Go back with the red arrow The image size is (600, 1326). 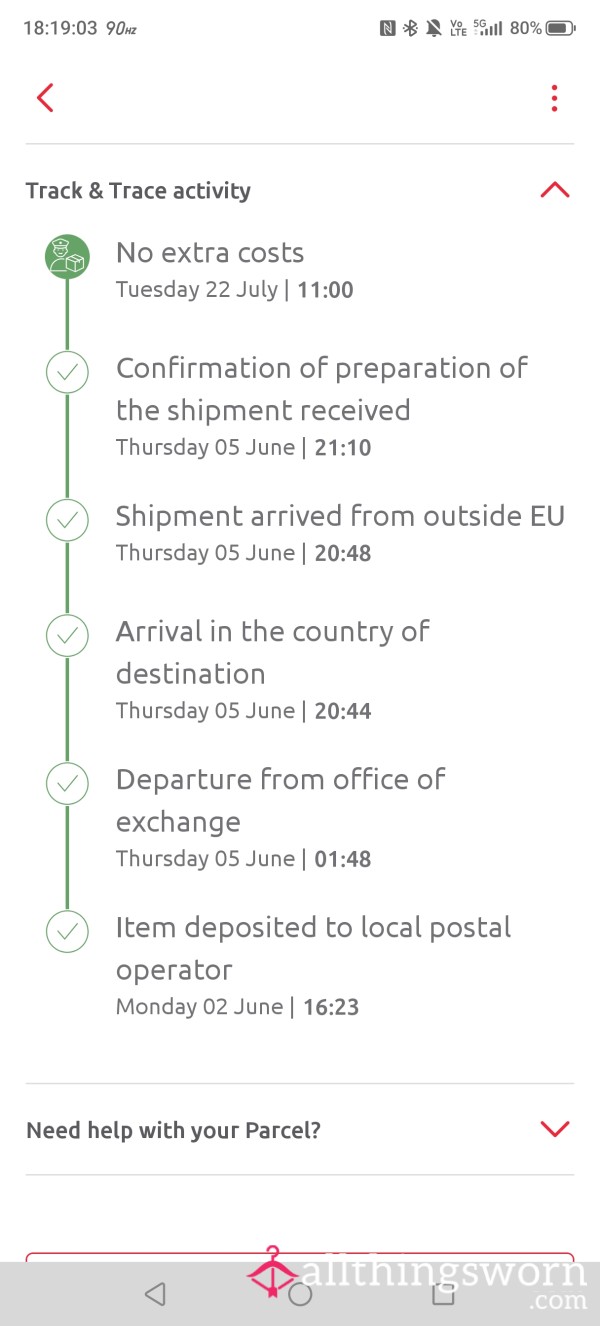[x=45, y=97]
